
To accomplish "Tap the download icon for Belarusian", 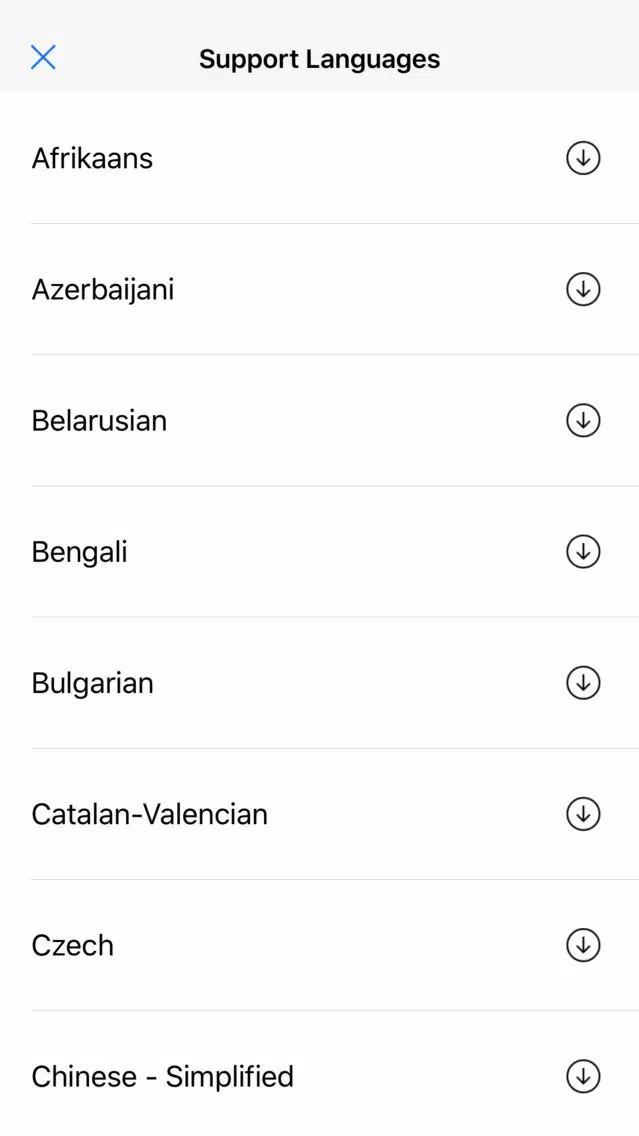I will pyautogui.click(x=582, y=420).
